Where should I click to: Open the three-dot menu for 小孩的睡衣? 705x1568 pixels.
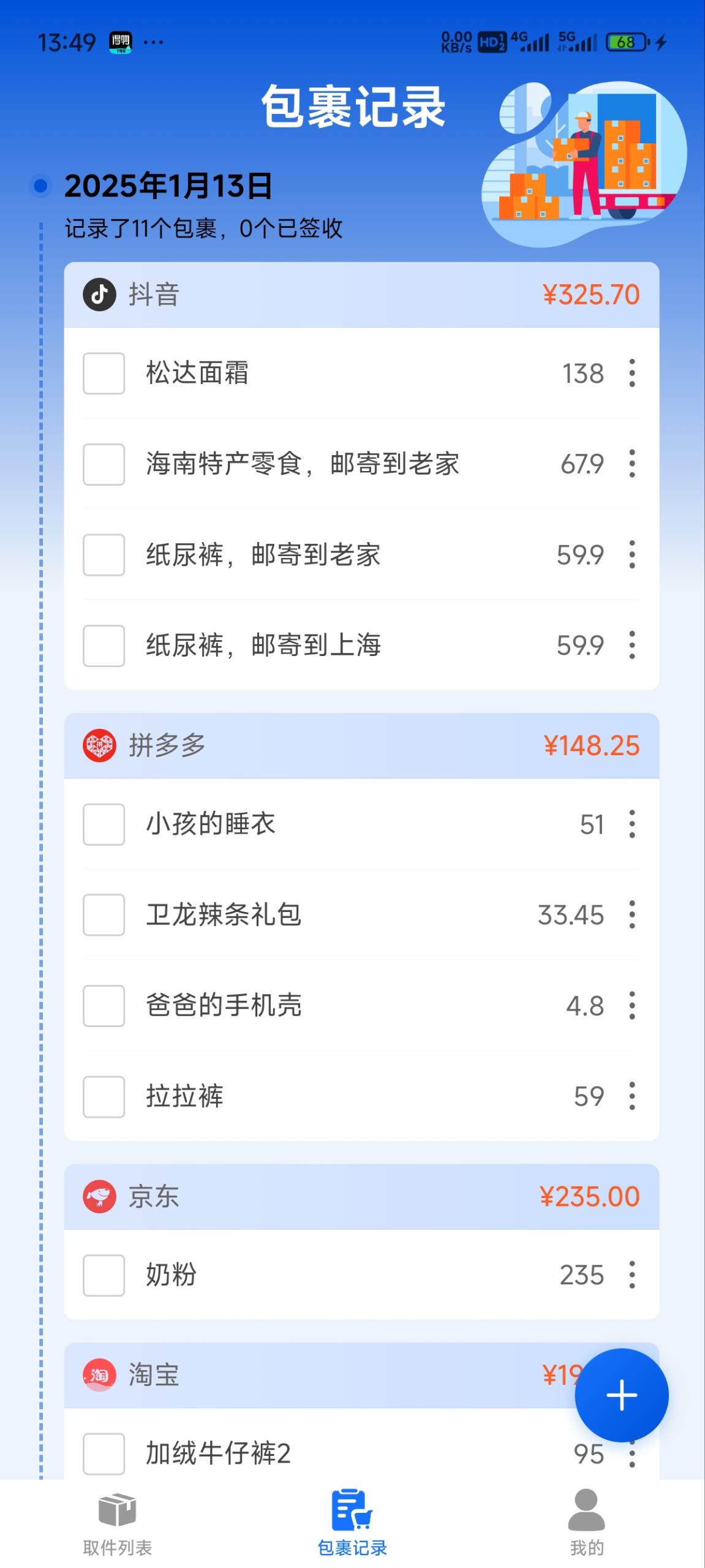tap(631, 824)
